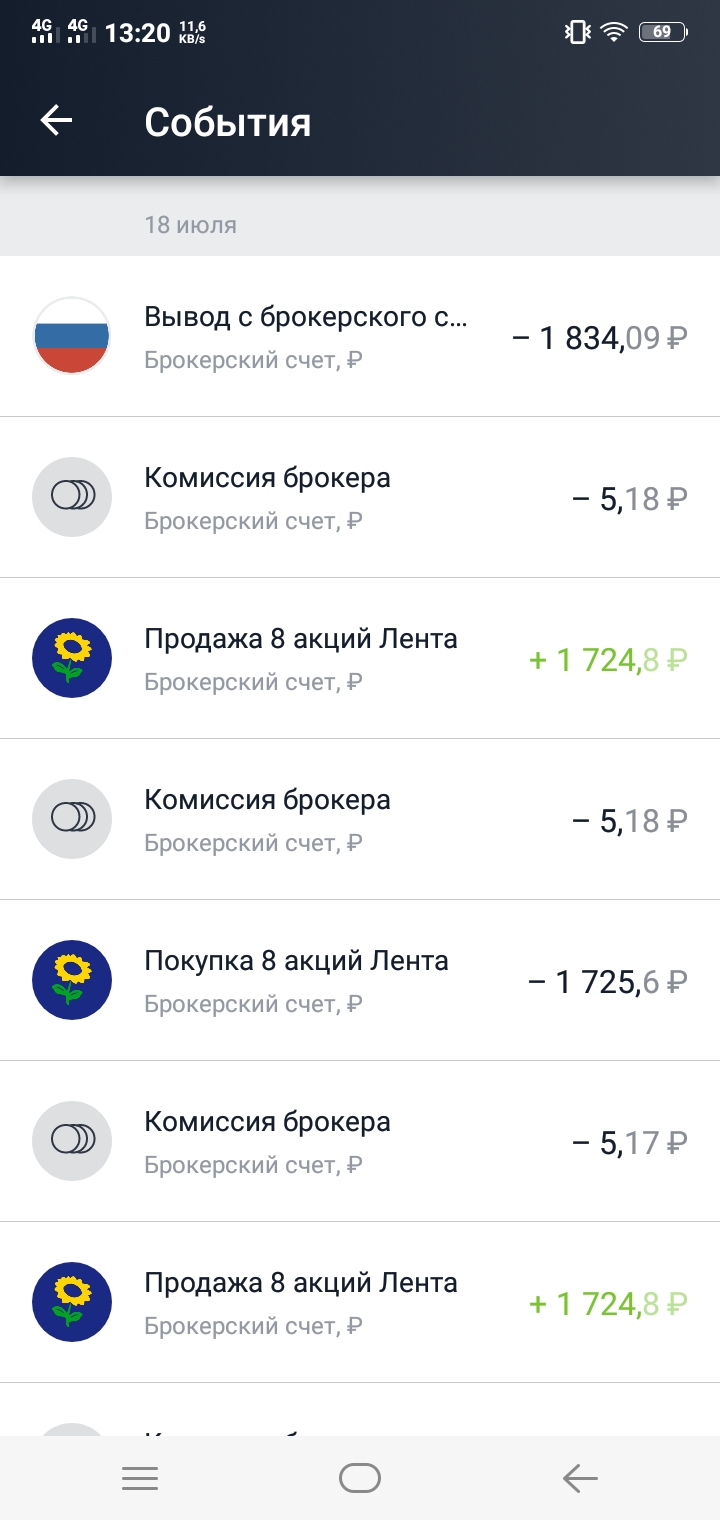The image size is (720, 1520).
Task: Go back from the События screen
Action: tap(57, 121)
